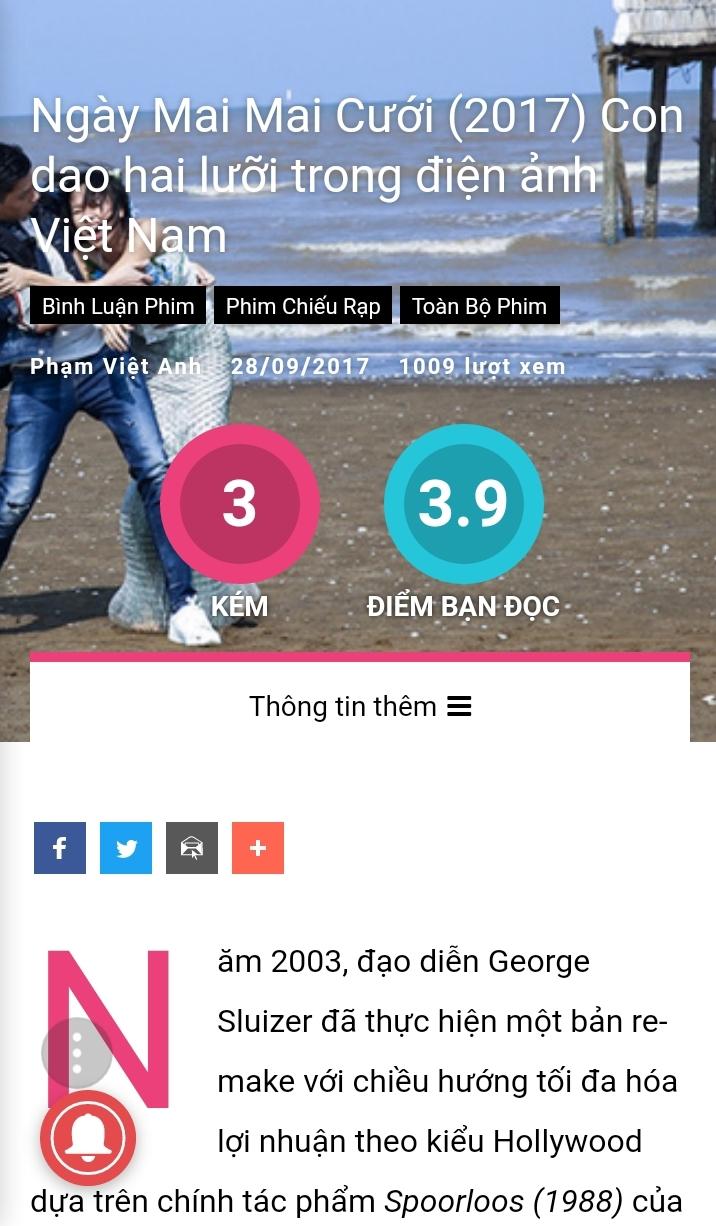Screen dimensions: 716x1226
Task: Share the article on Twitter
Action: click(x=126, y=848)
